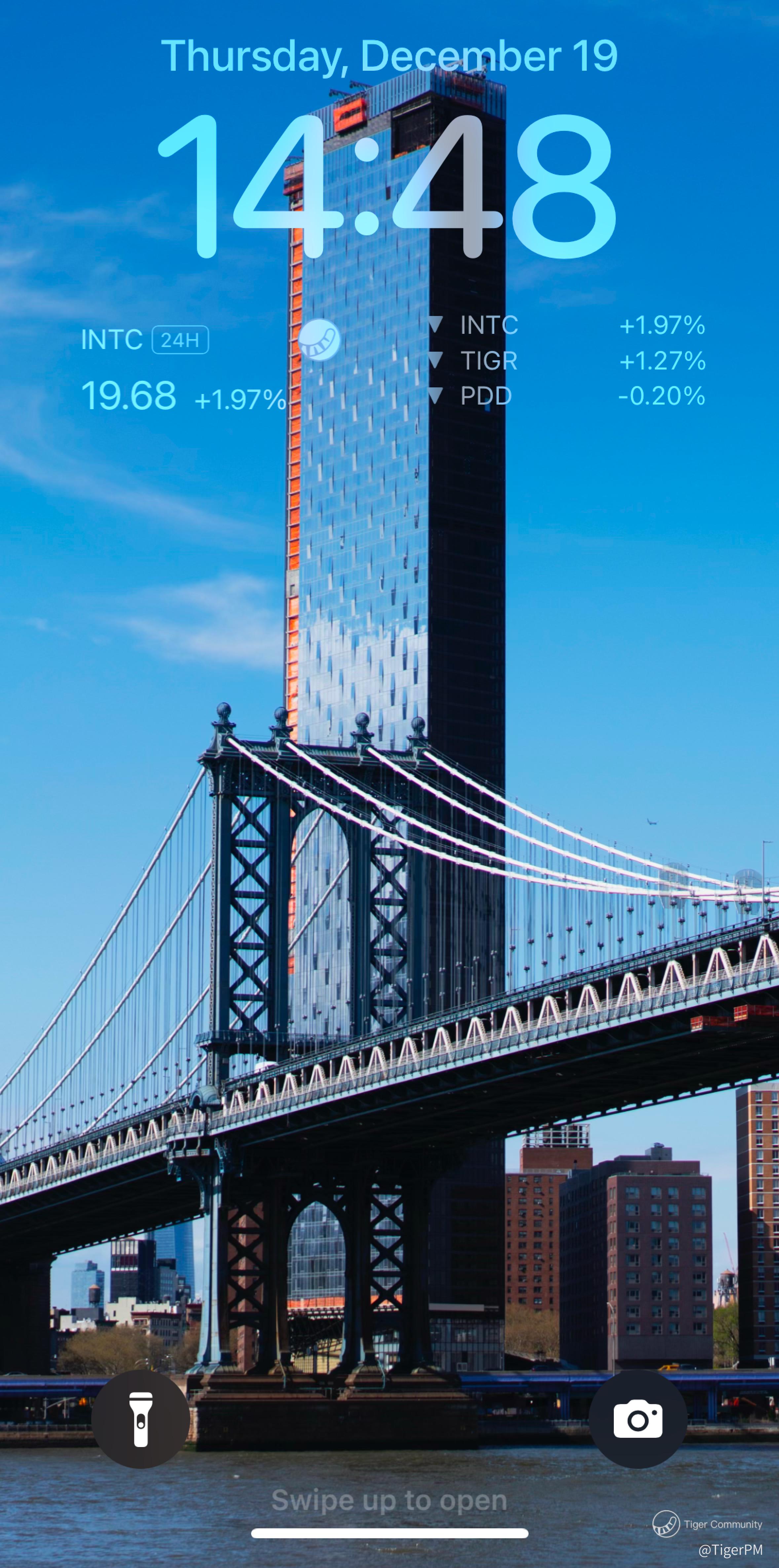Open the INTC 24H stock widget
Screen dimensions: 779x1568
click(x=183, y=368)
